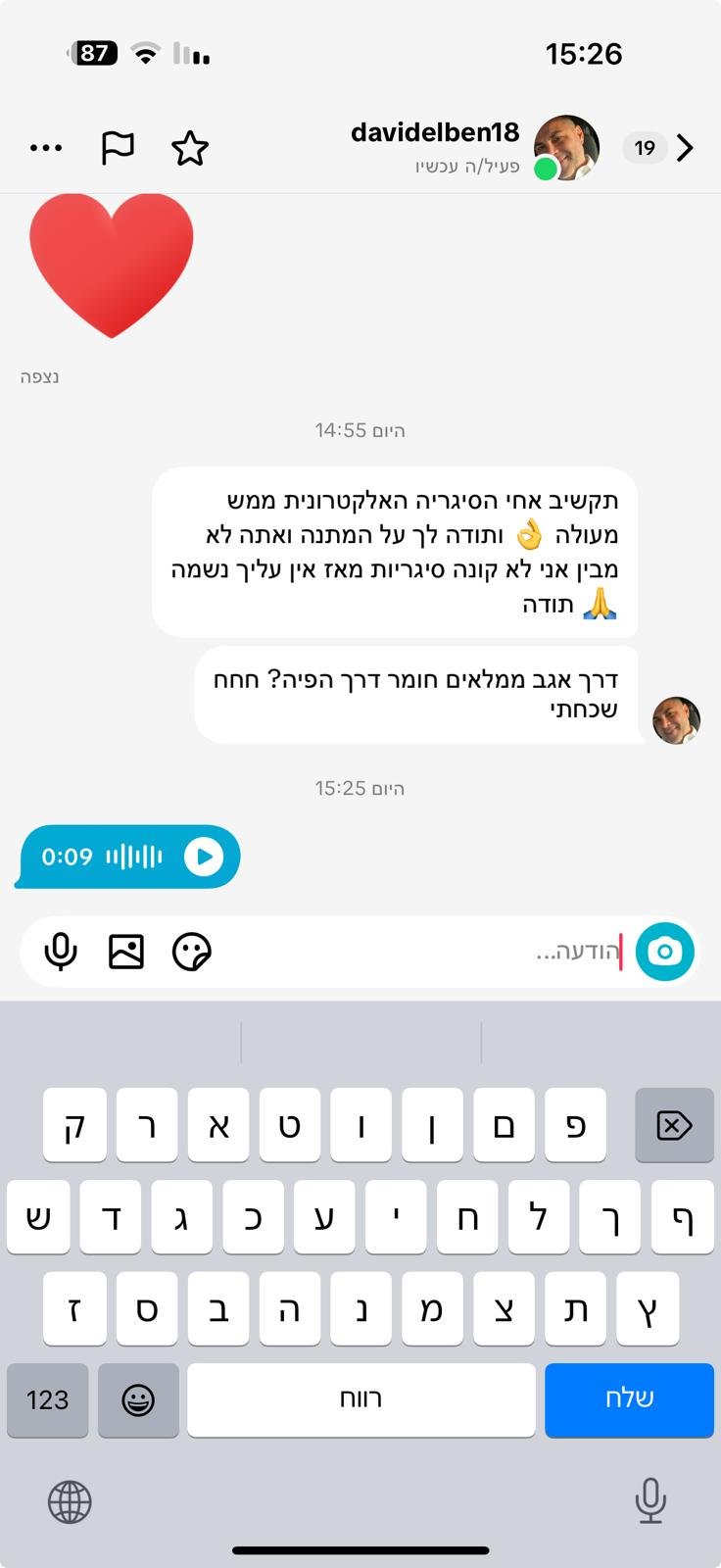The width and height of the screenshot is (721, 1568).
Task: Change keyboard language with the globe key
Action: pyautogui.click(x=70, y=1501)
